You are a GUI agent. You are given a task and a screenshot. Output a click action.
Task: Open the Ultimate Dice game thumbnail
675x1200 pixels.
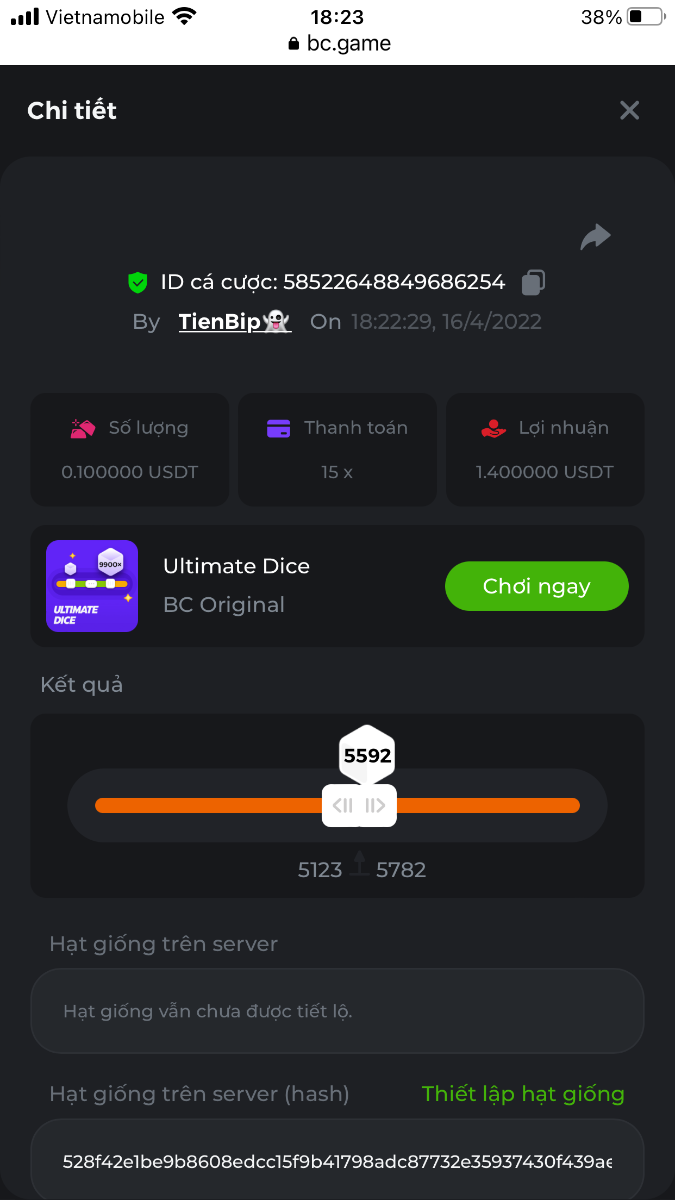tap(92, 586)
